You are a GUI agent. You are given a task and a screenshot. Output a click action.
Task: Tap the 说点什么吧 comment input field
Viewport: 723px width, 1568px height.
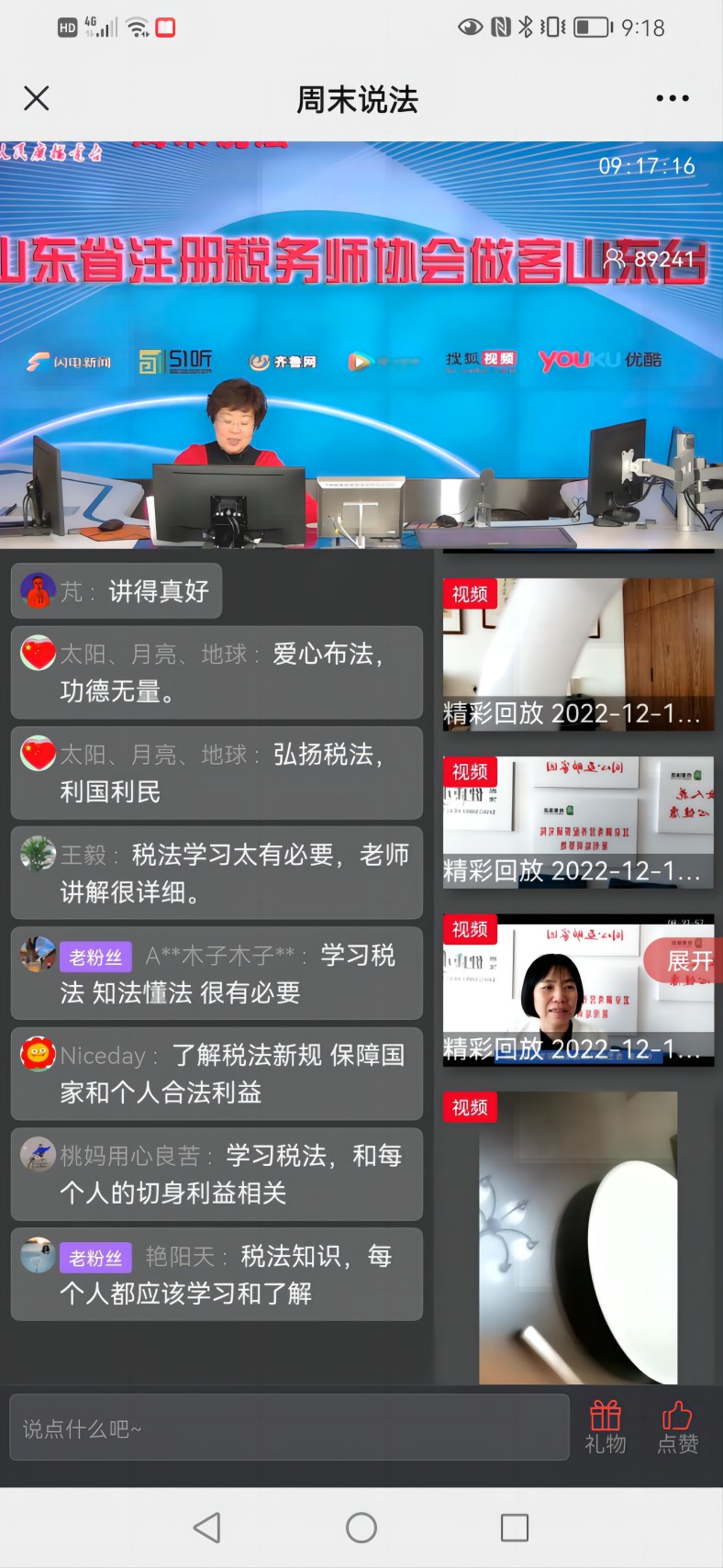289,1428
